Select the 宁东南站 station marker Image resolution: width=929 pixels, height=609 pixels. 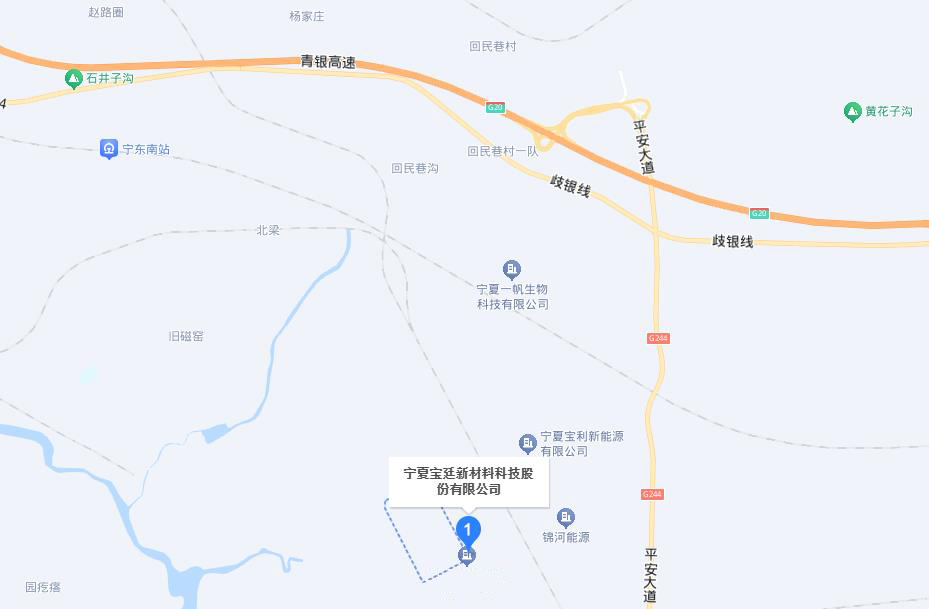[109, 149]
